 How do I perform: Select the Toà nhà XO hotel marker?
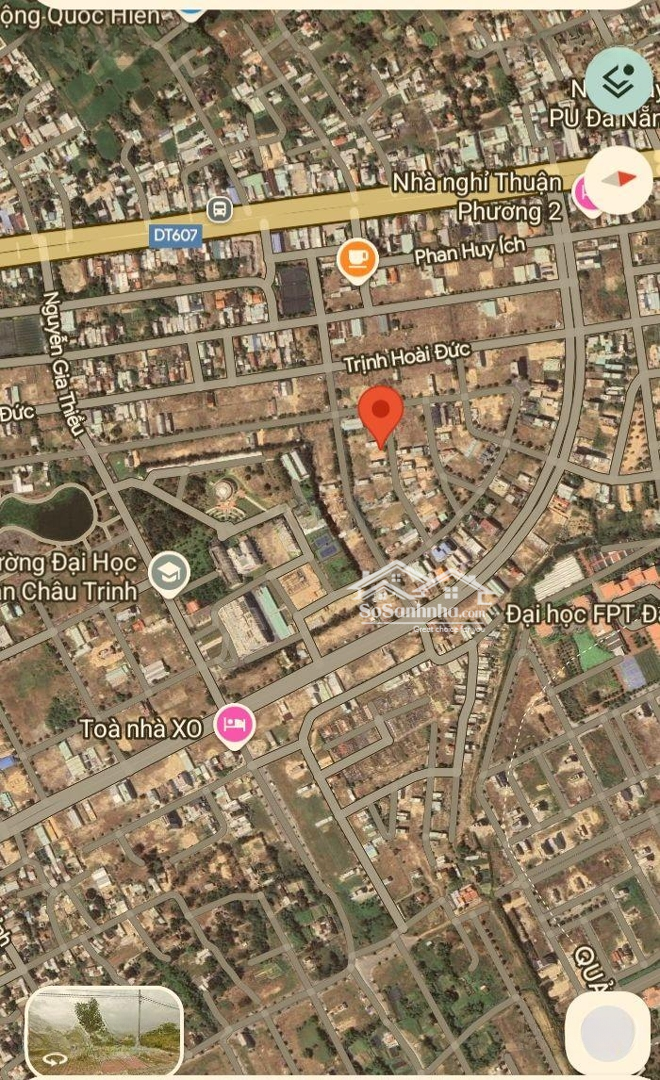click(234, 726)
